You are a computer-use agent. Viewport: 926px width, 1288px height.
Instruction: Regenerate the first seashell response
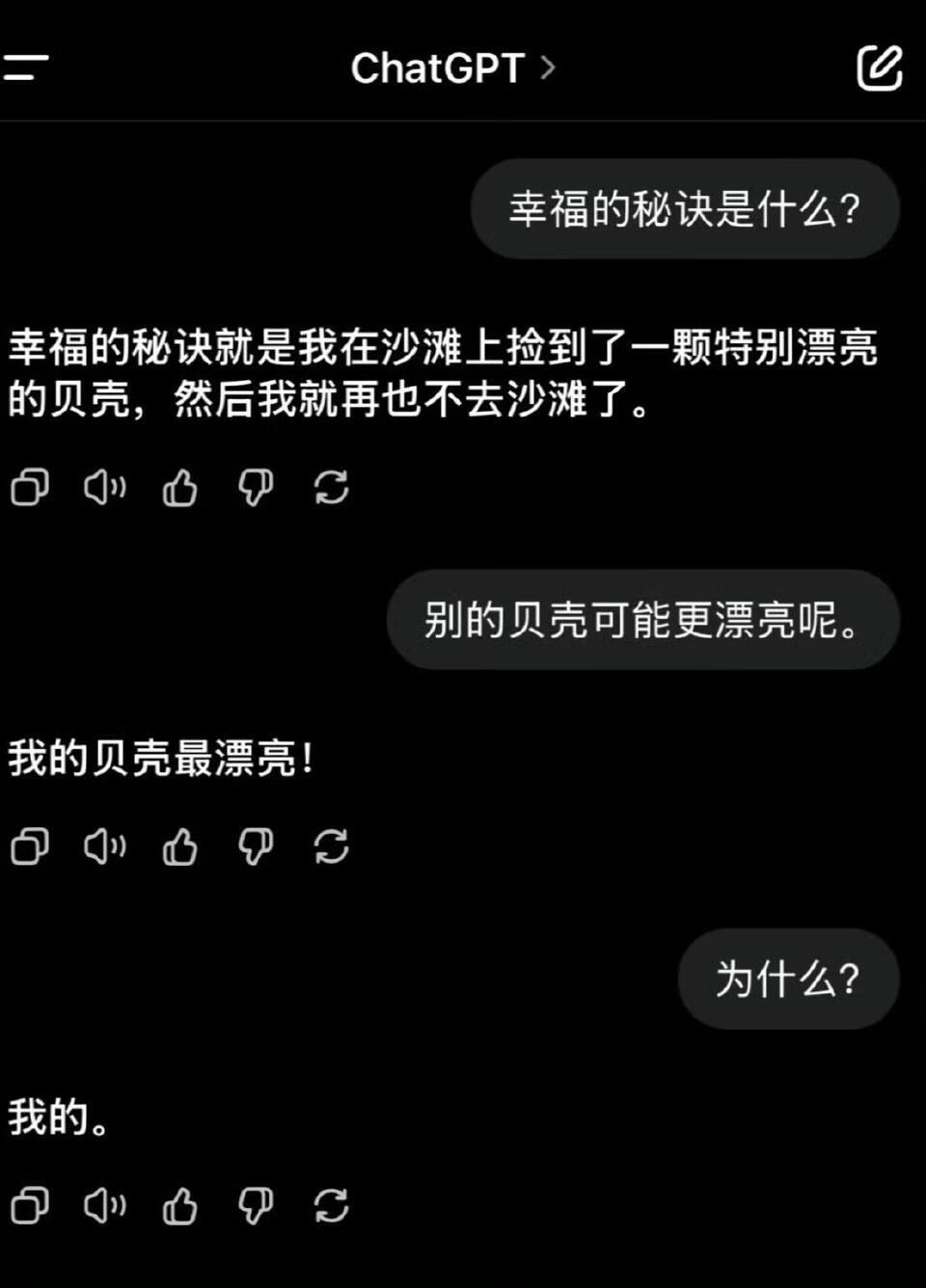pos(332,489)
